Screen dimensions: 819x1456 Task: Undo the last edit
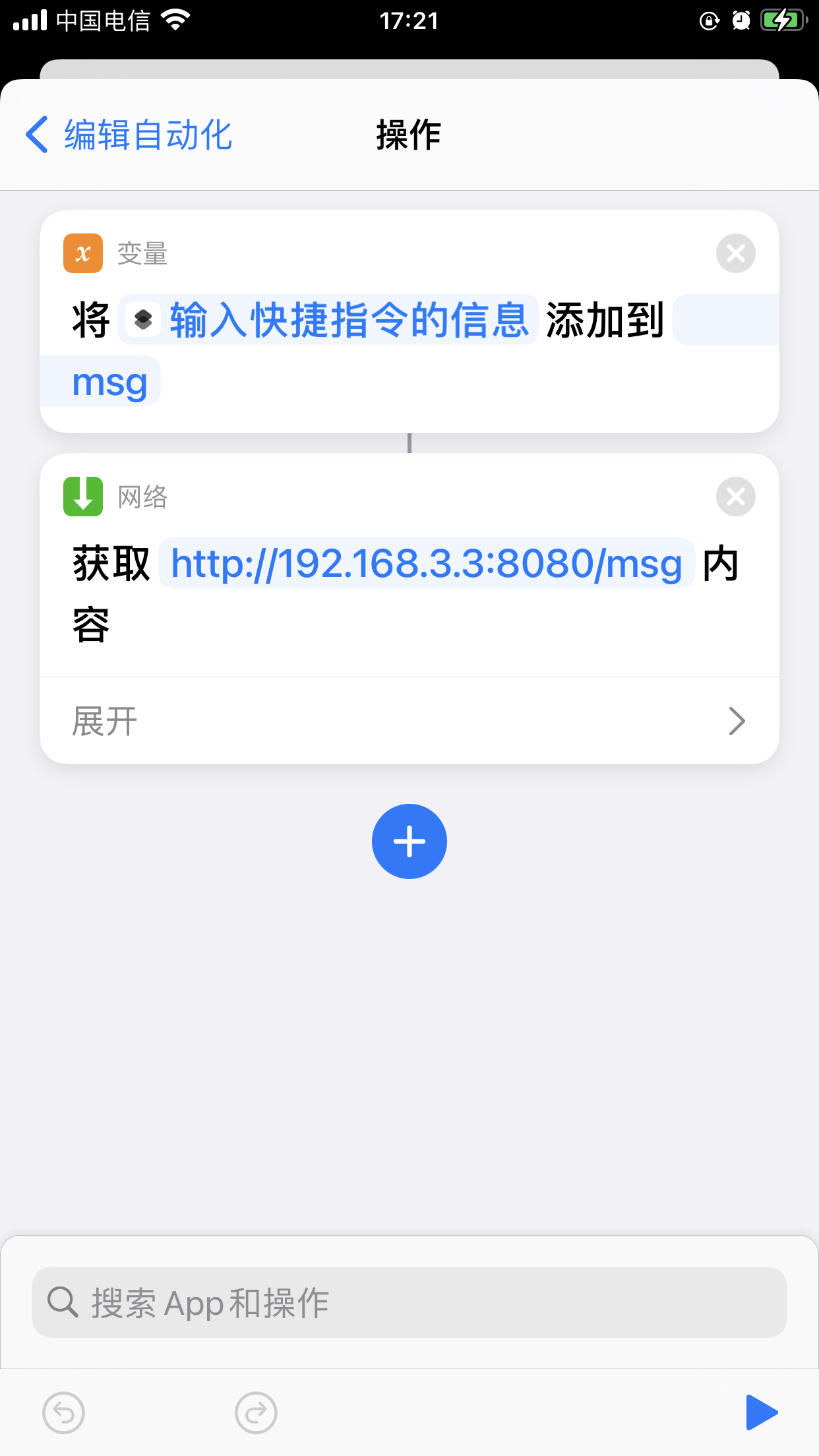click(x=63, y=1412)
